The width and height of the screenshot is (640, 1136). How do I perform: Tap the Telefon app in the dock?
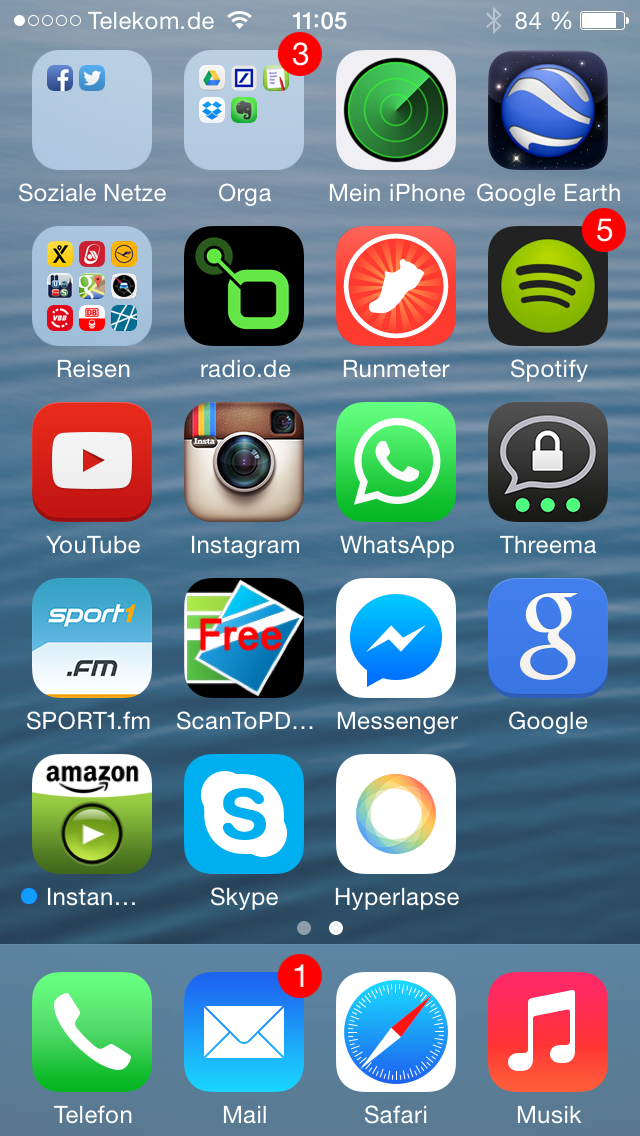pos(92,1032)
